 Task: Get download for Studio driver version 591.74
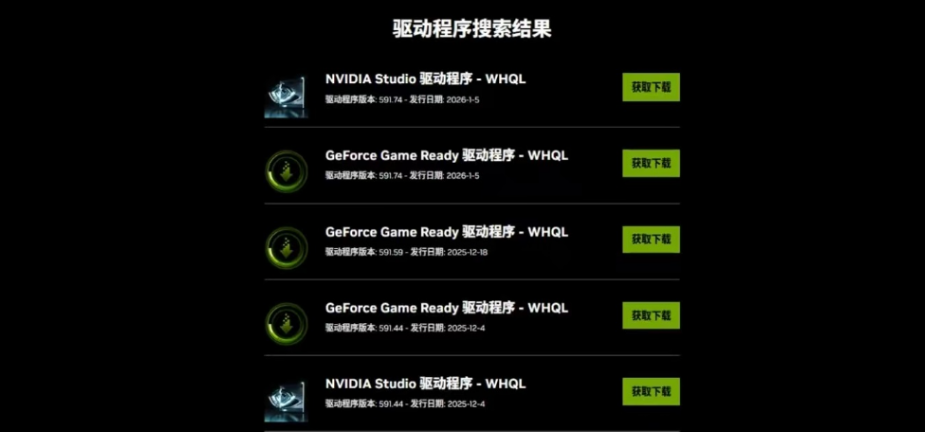(650, 87)
